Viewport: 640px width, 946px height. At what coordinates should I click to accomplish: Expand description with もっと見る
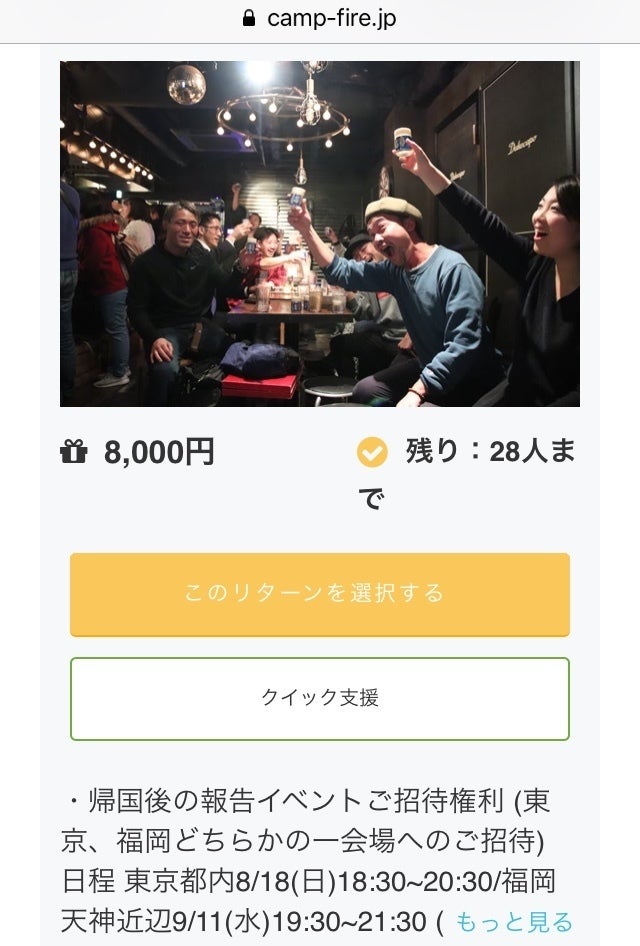tap(514, 921)
